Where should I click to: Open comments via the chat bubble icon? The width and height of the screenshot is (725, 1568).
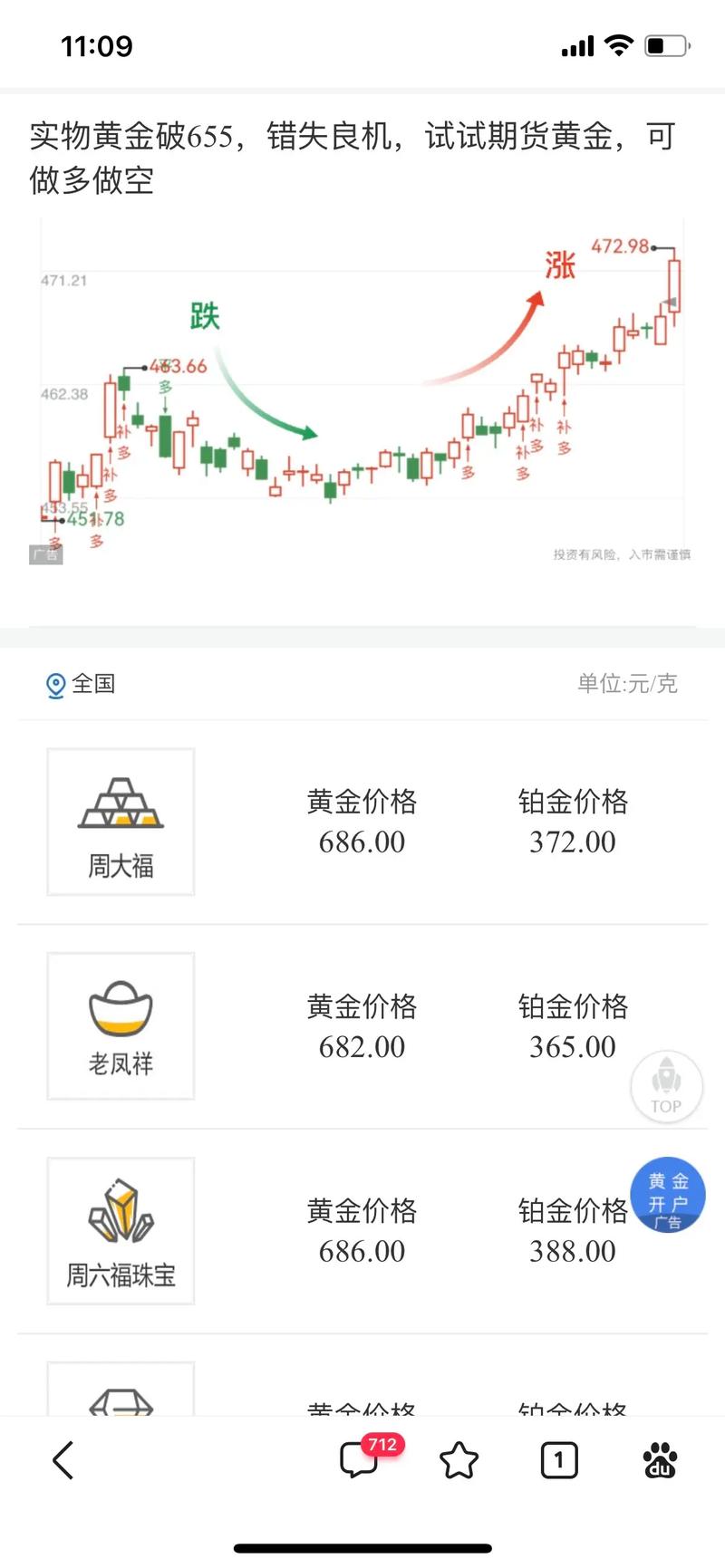point(359,1459)
